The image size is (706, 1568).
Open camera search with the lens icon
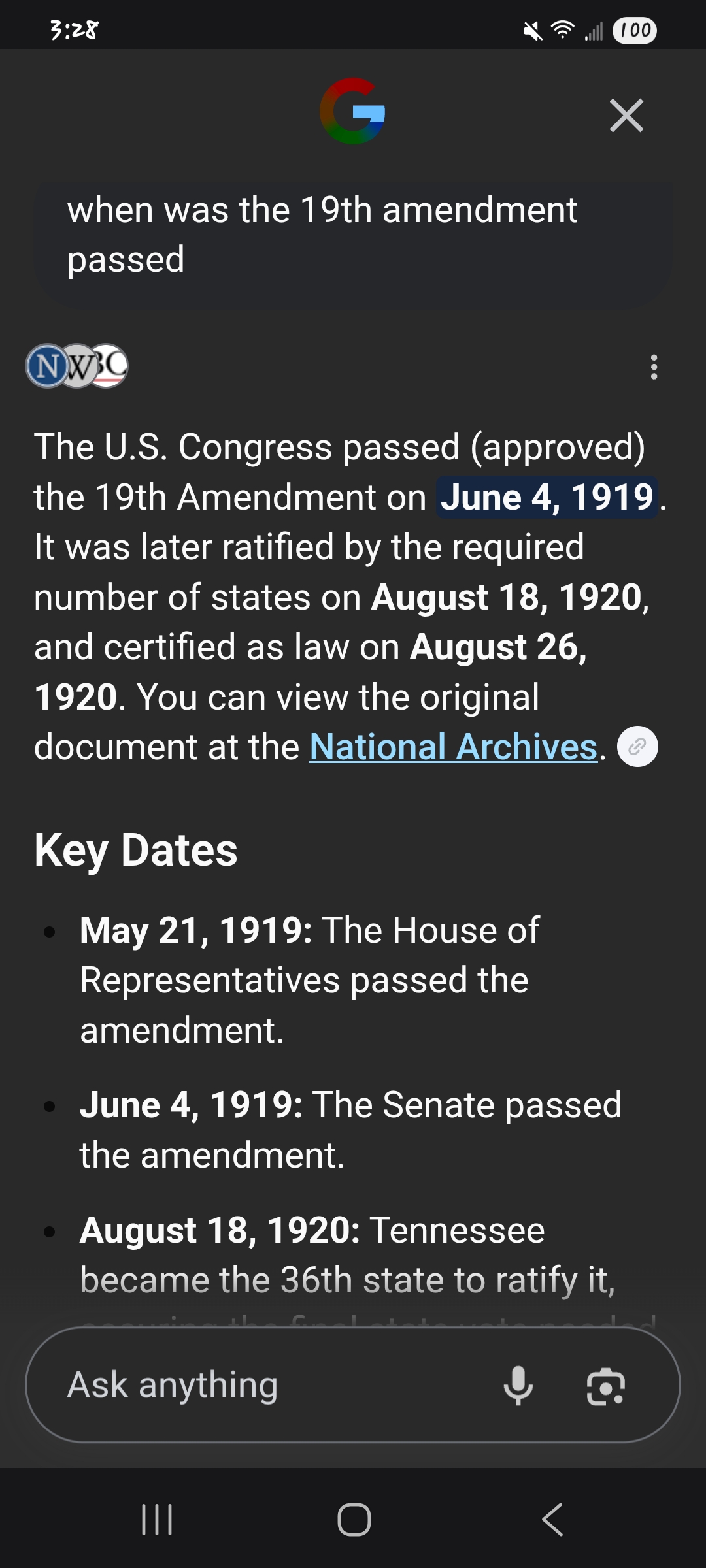click(x=605, y=1386)
